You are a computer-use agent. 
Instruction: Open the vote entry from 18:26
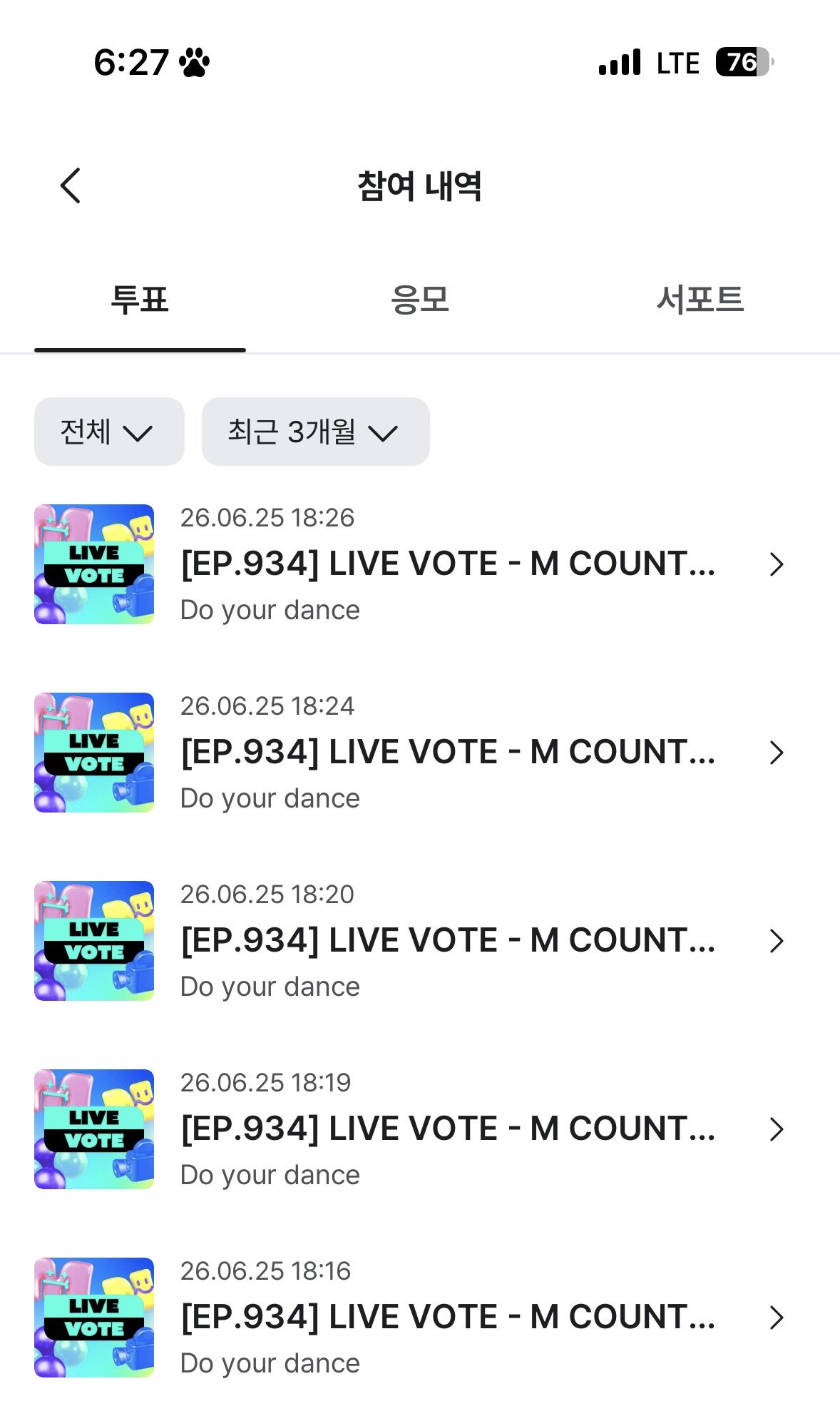tap(420, 564)
